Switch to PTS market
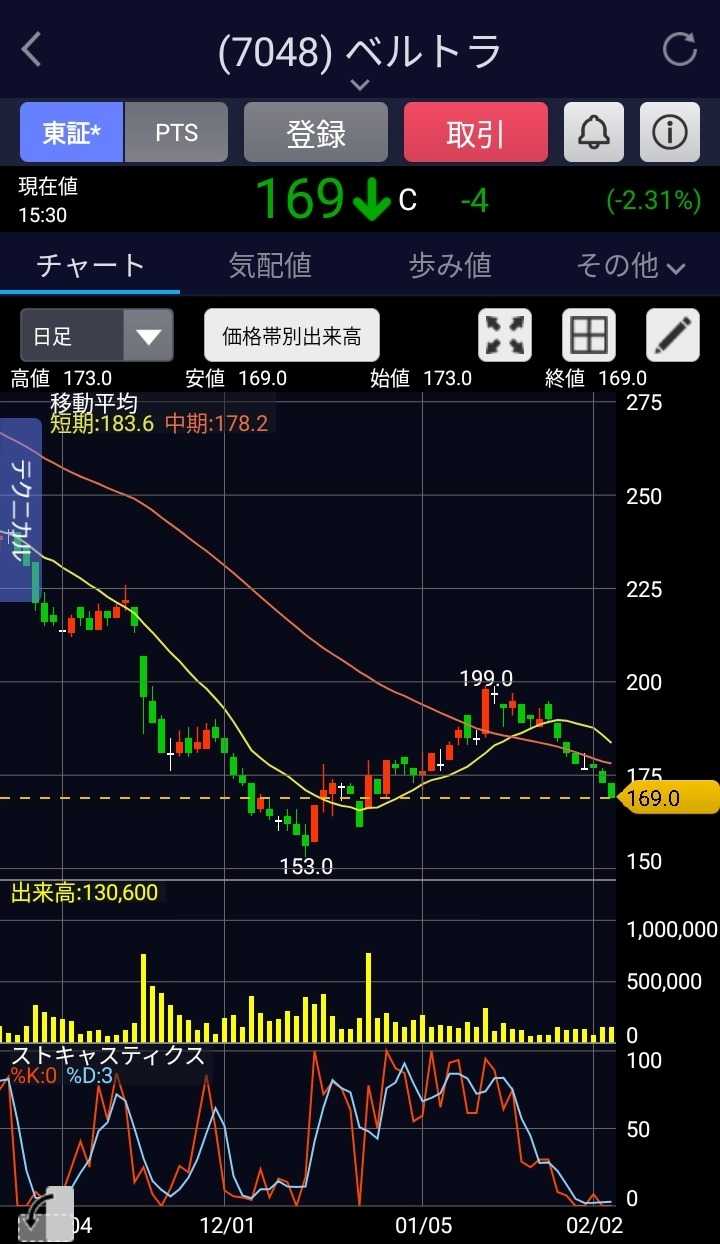 point(176,132)
